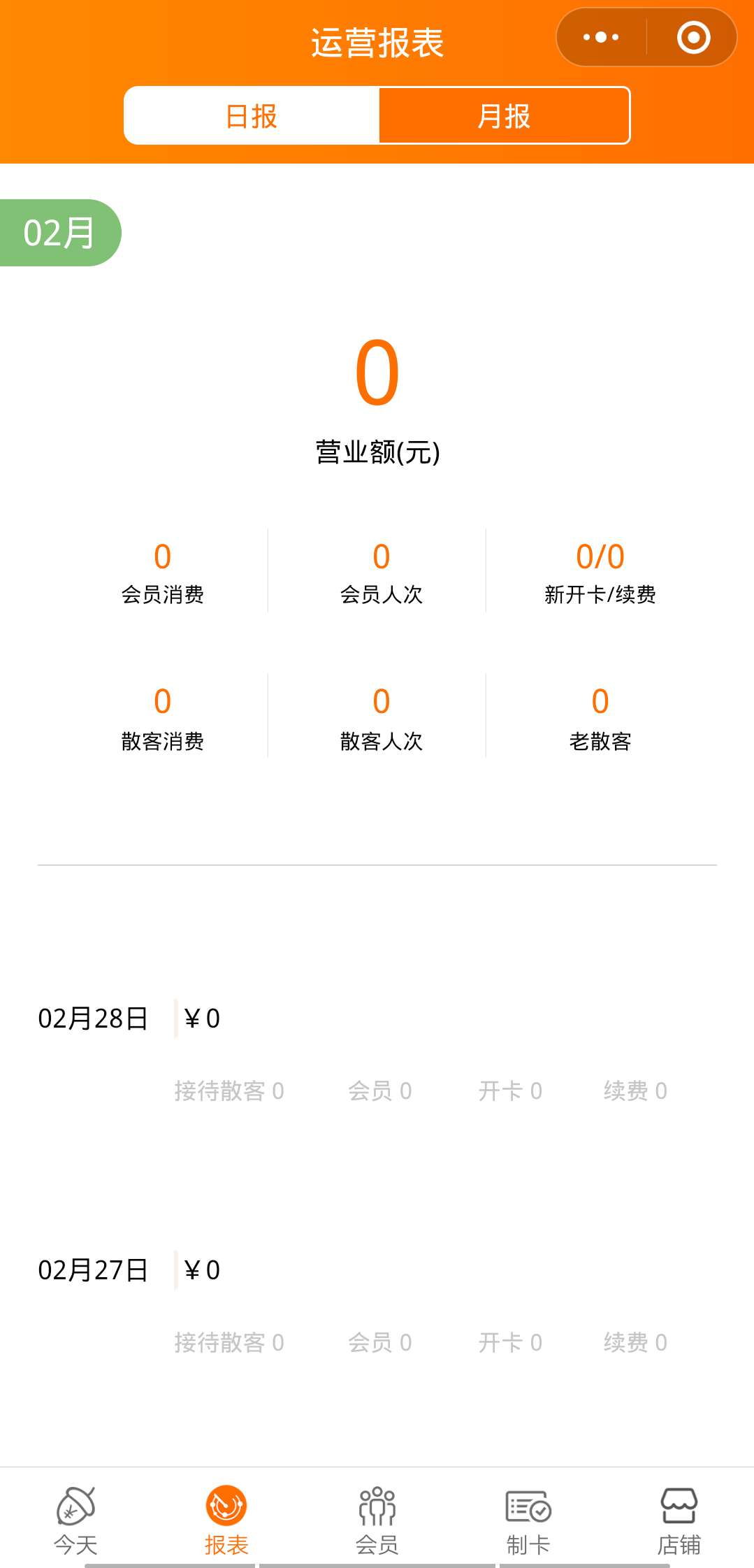This screenshot has width=754, height=1568.
Task: Close the mini program with the circle button
Action: (693, 37)
